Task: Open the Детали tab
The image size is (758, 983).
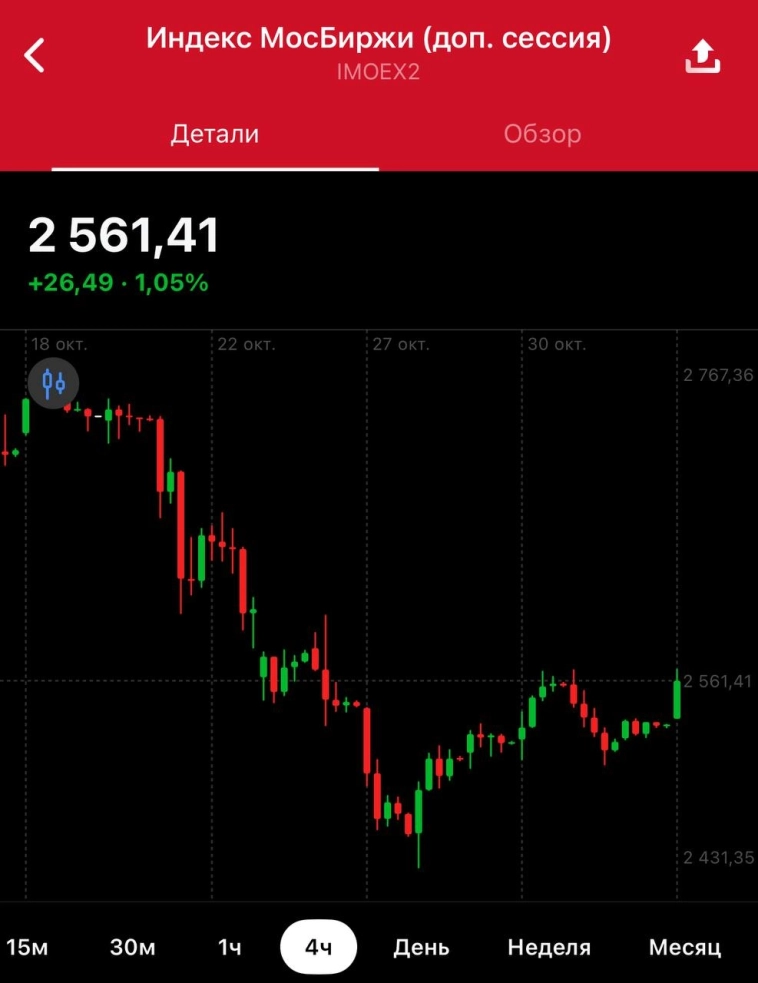Action: click(x=215, y=134)
